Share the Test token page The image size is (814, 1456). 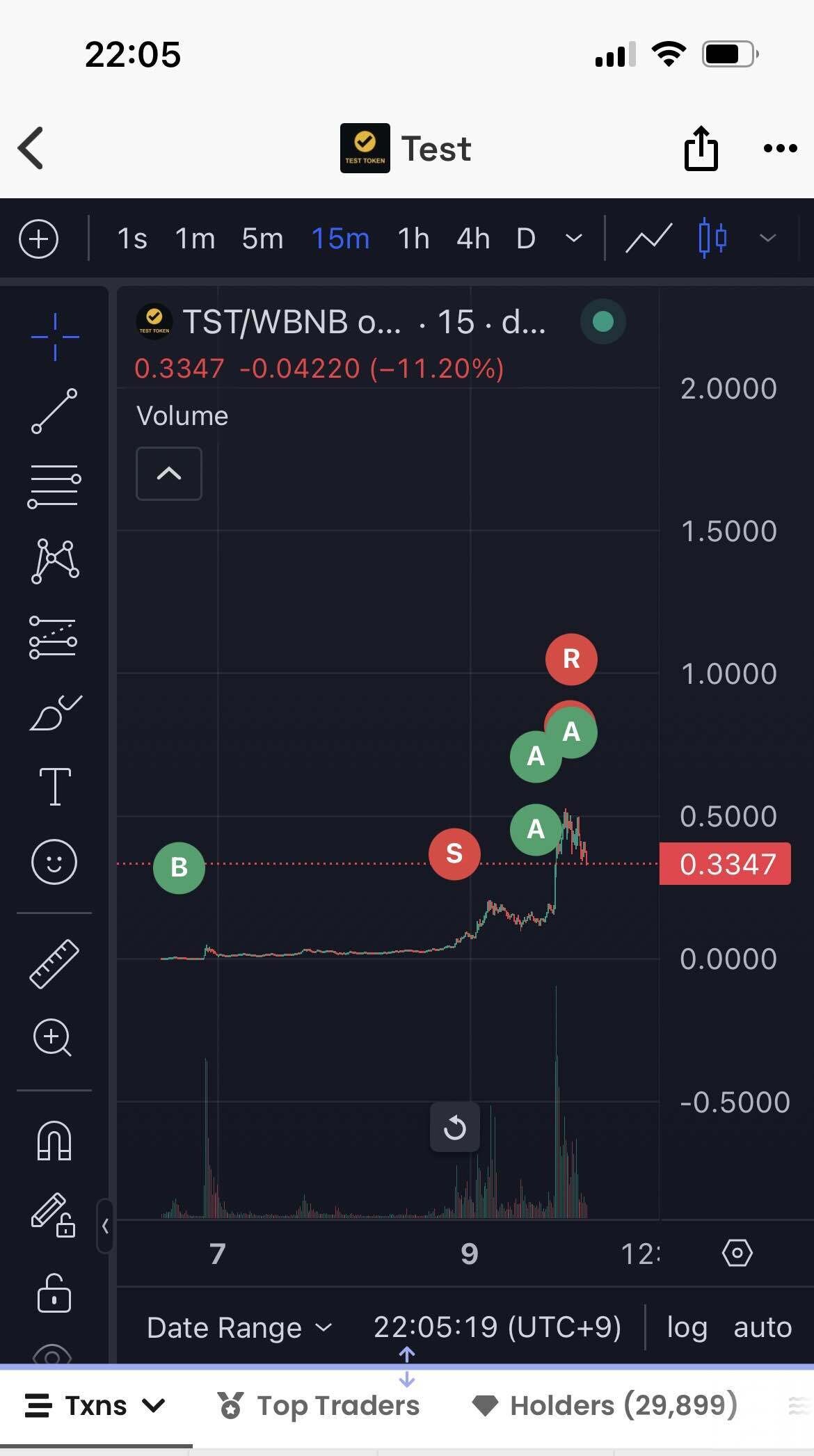701,148
